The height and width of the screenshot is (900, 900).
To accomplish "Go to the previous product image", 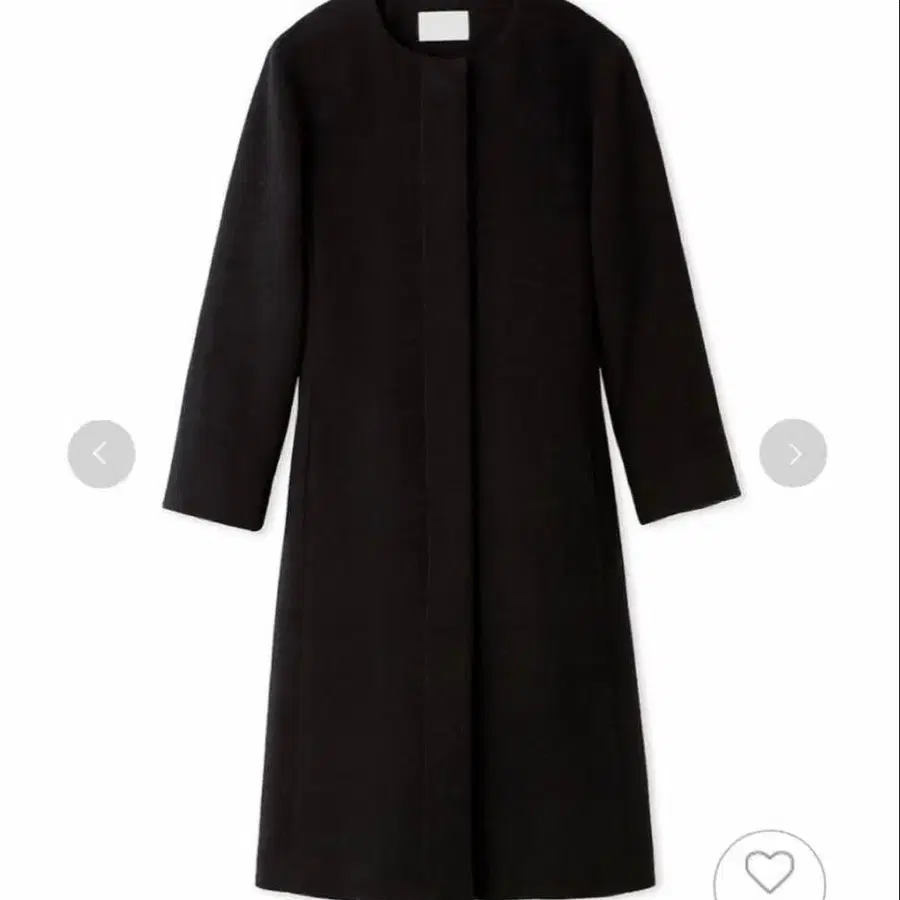I will (x=101, y=454).
